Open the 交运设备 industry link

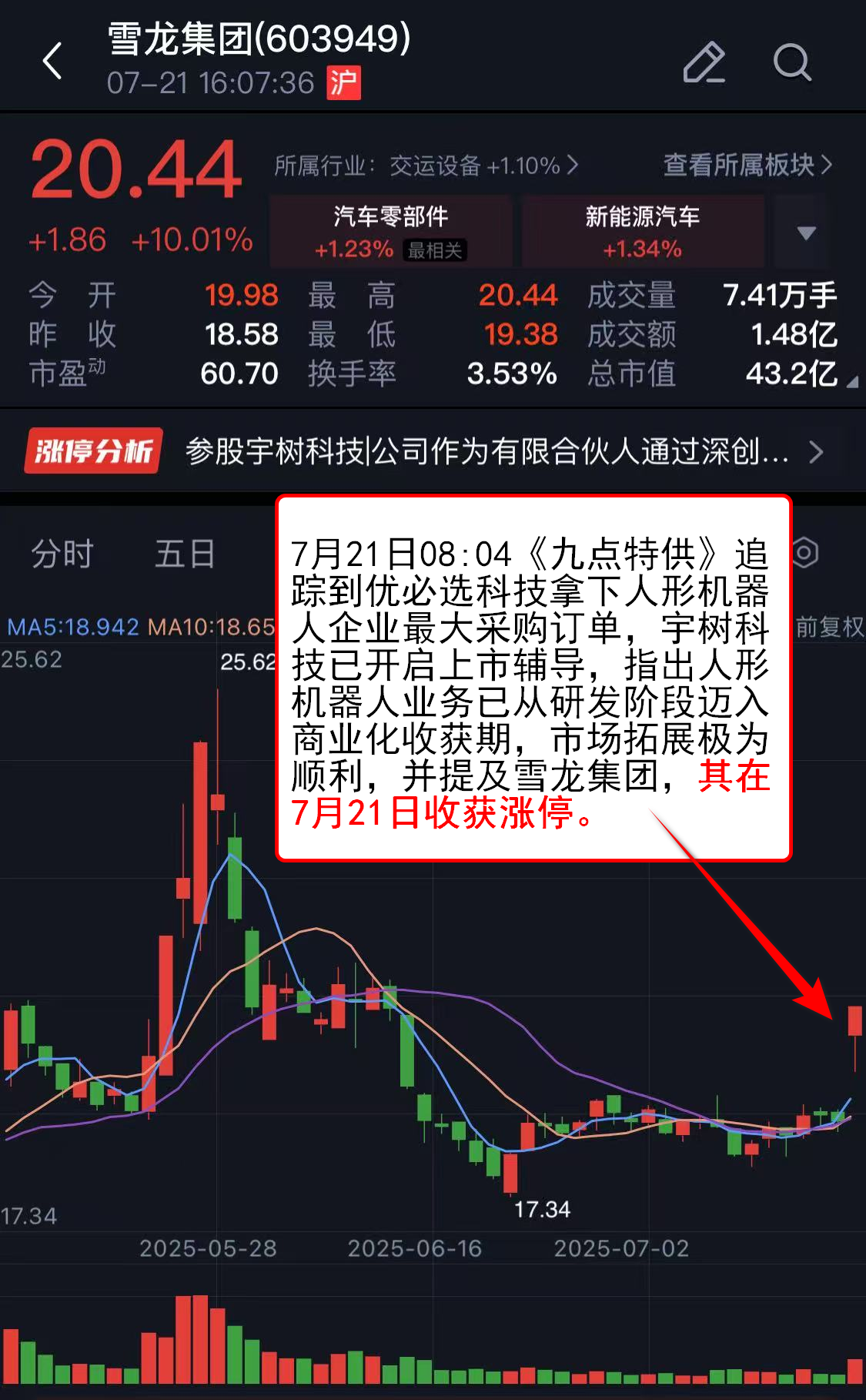click(x=426, y=165)
